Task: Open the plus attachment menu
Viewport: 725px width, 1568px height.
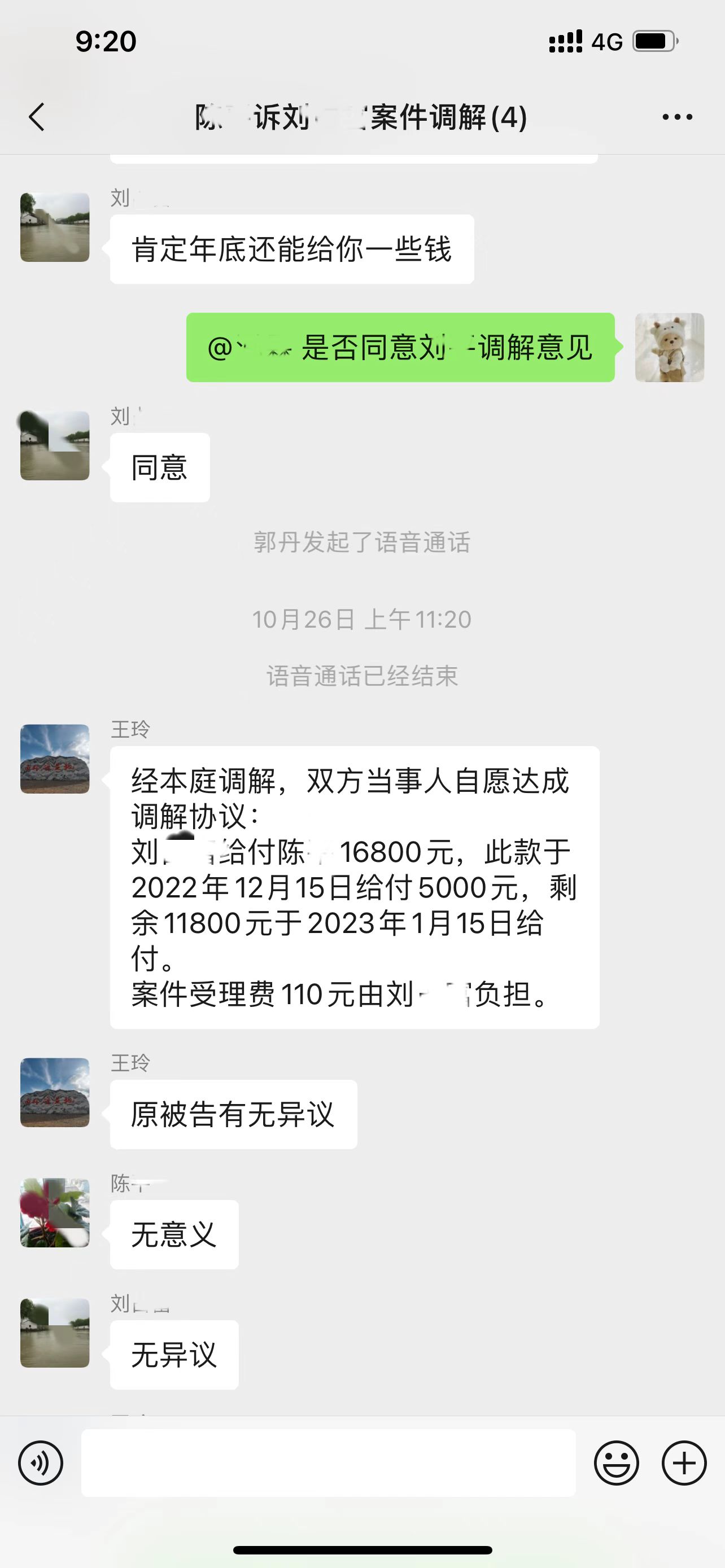Action: pos(684,1462)
